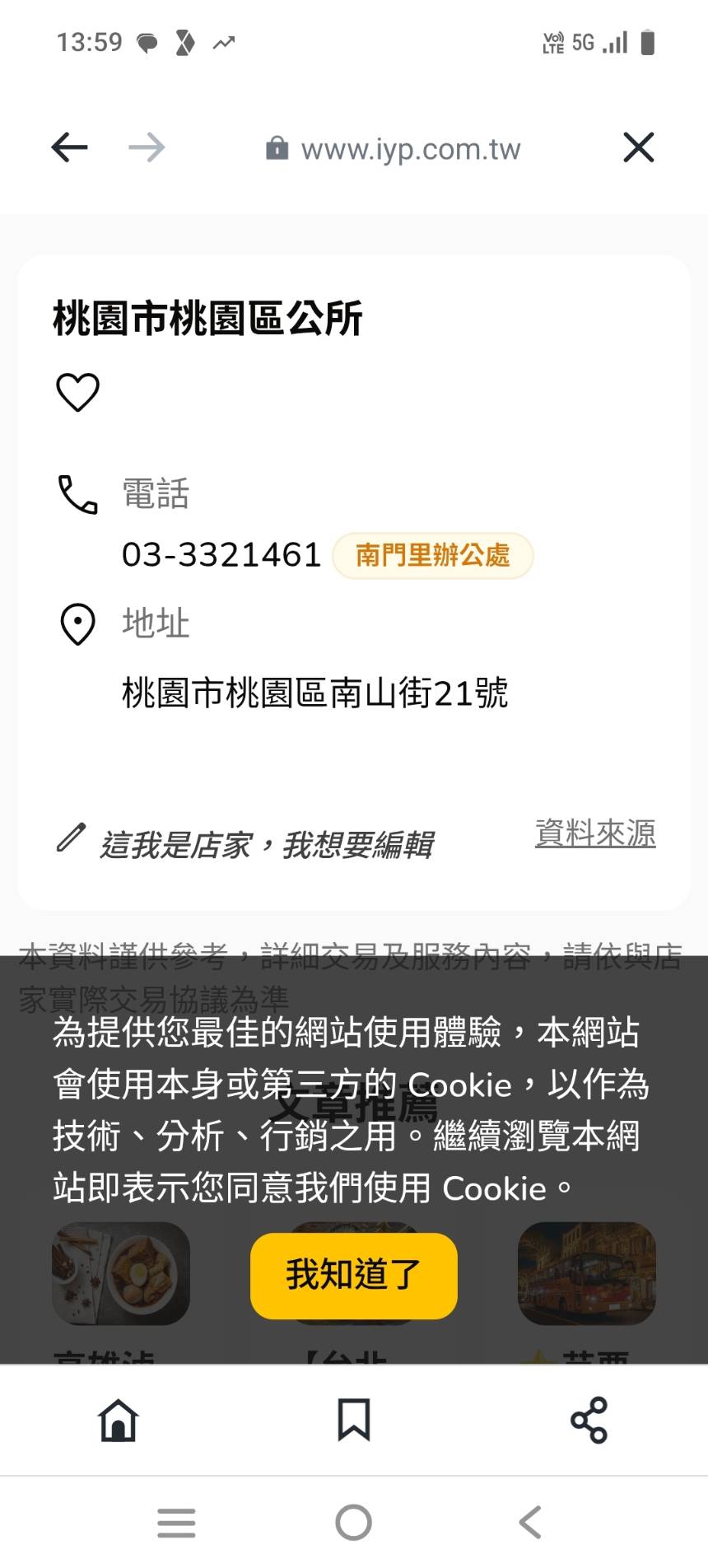Go to the browser home page
Screen dimensions: 708x1568
118,1421
